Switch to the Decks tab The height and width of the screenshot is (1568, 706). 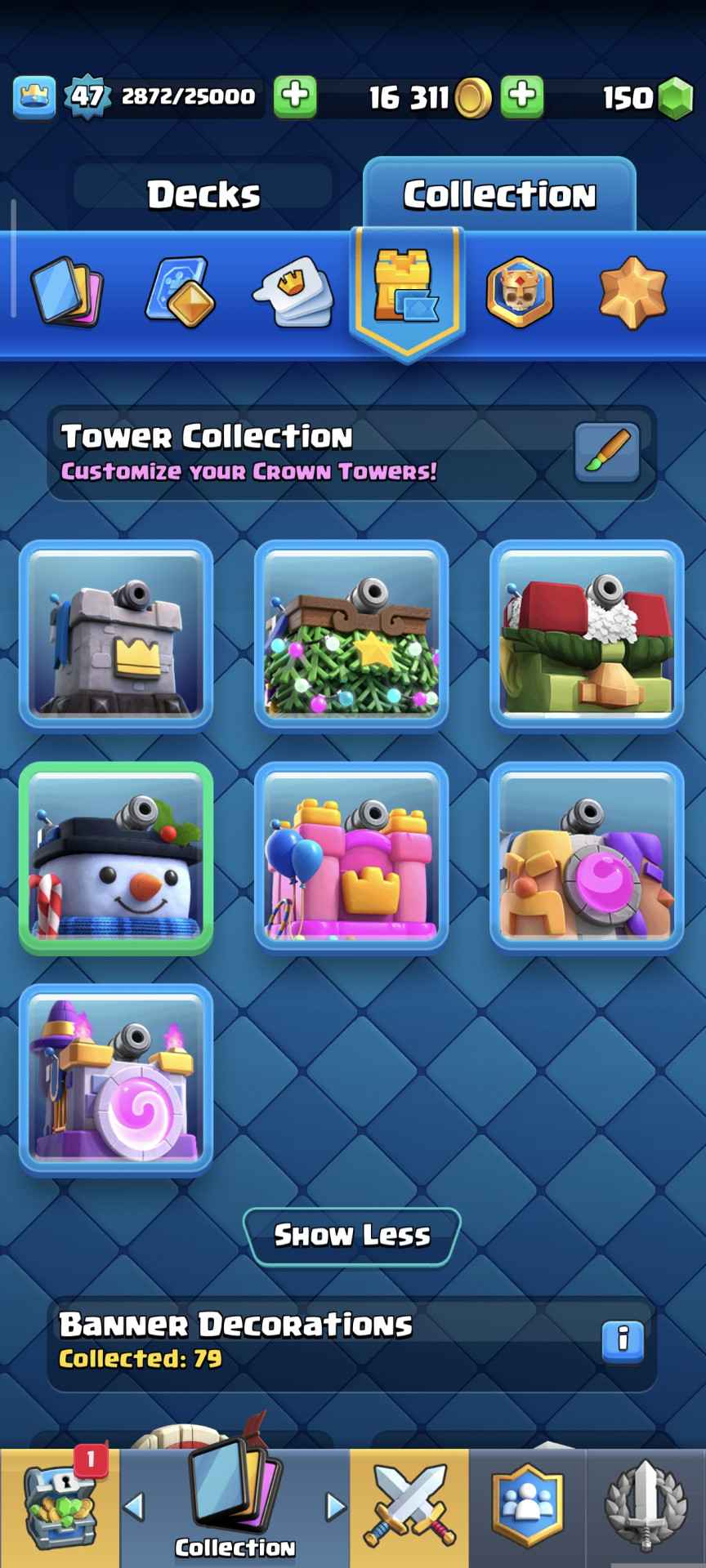(203, 194)
